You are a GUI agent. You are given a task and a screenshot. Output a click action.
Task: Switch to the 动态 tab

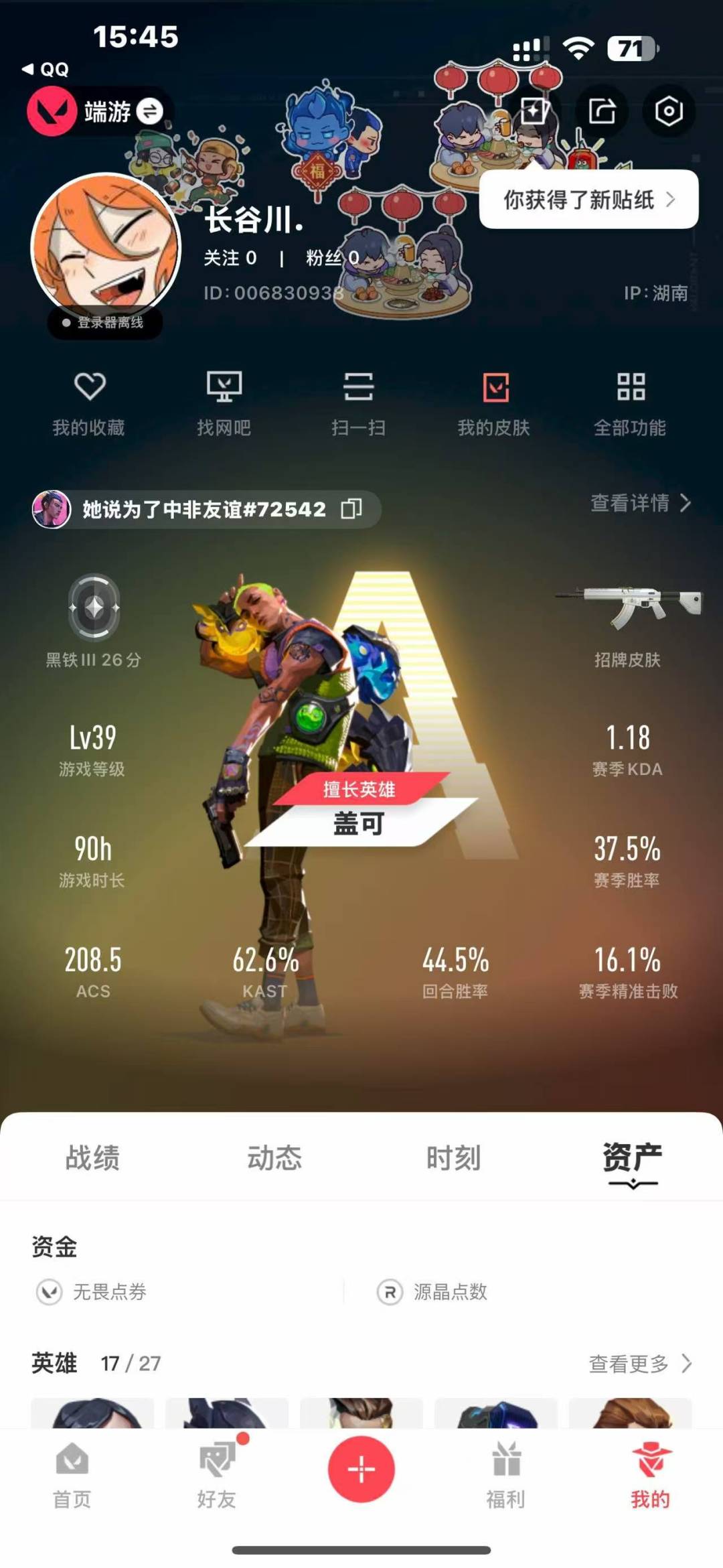tap(274, 1158)
